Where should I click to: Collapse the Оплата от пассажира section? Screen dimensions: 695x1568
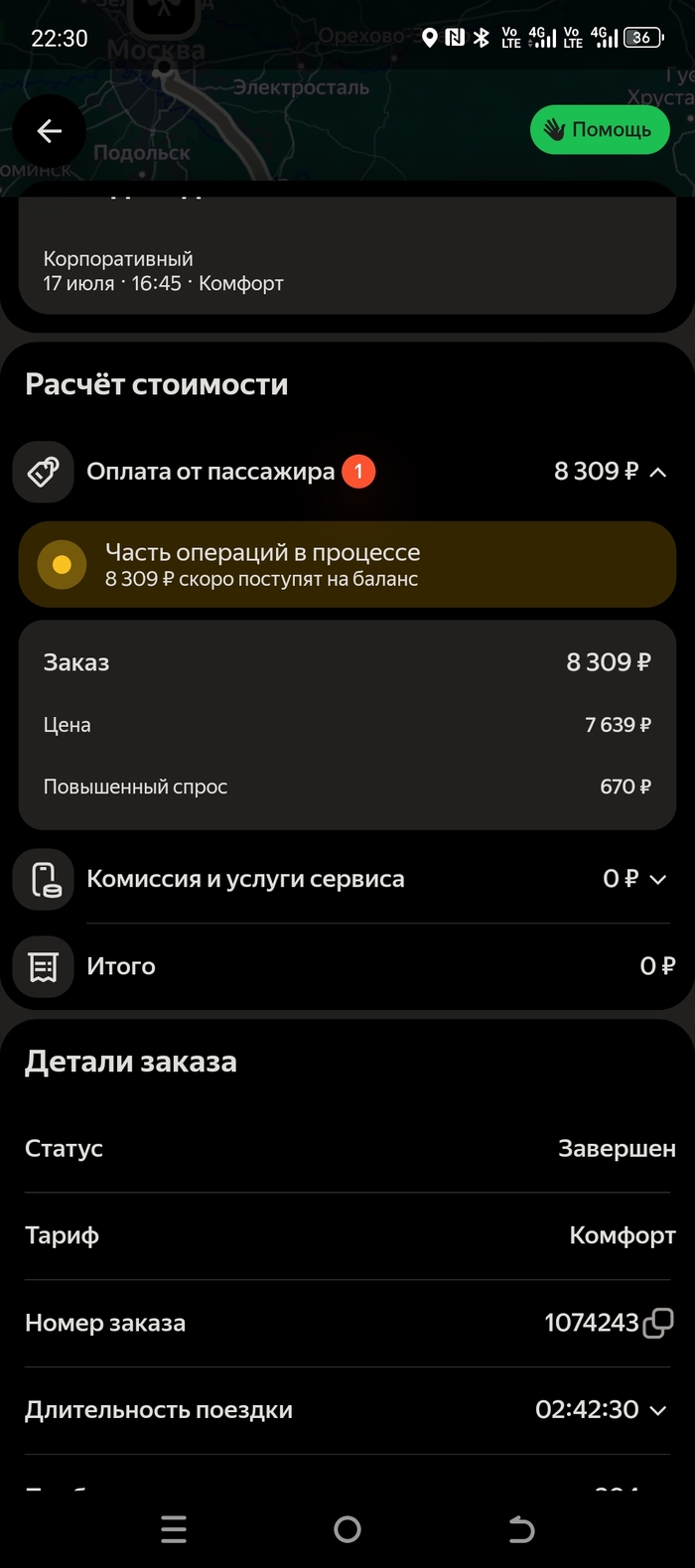click(x=657, y=473)
